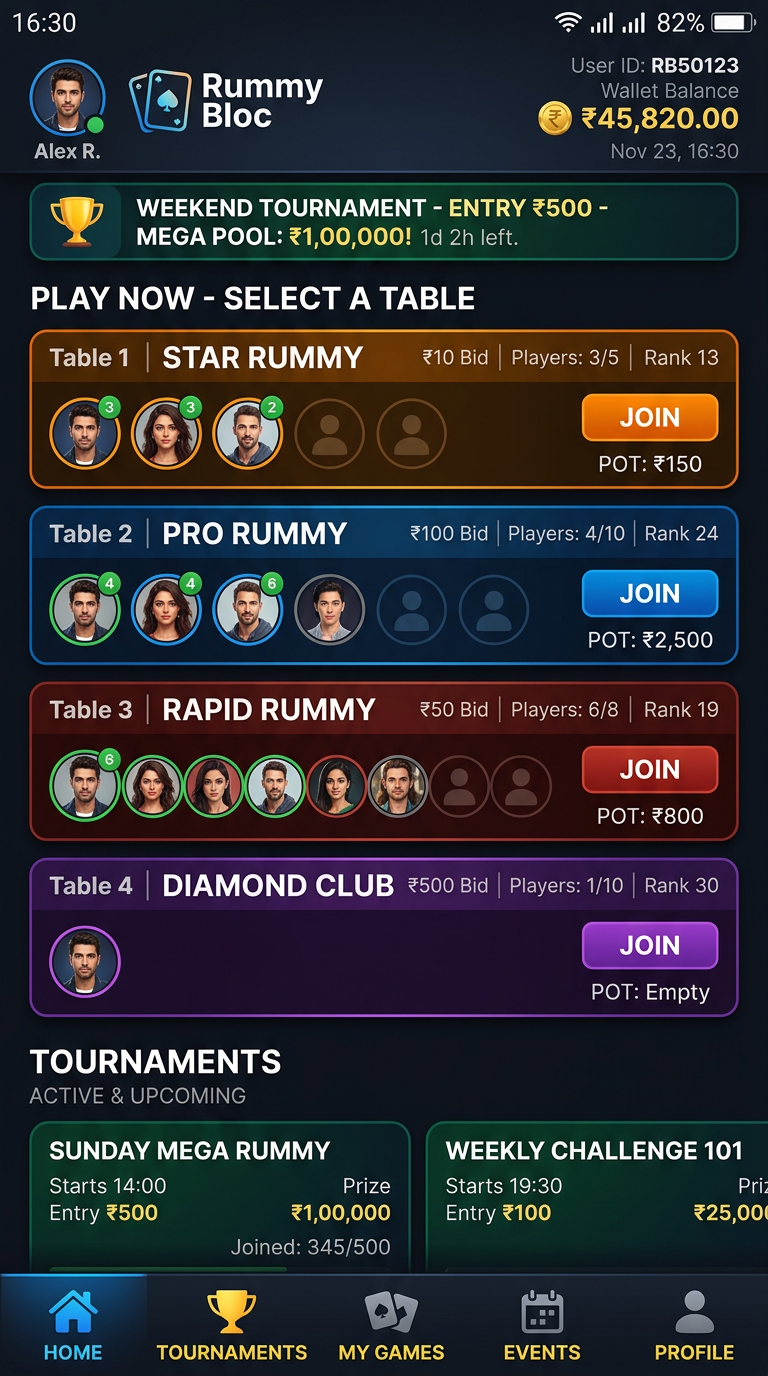The image size is (768, 1376).
Task: Tap the first player avatar on Rapid Rummy table
Action: [x=85, y=786]
